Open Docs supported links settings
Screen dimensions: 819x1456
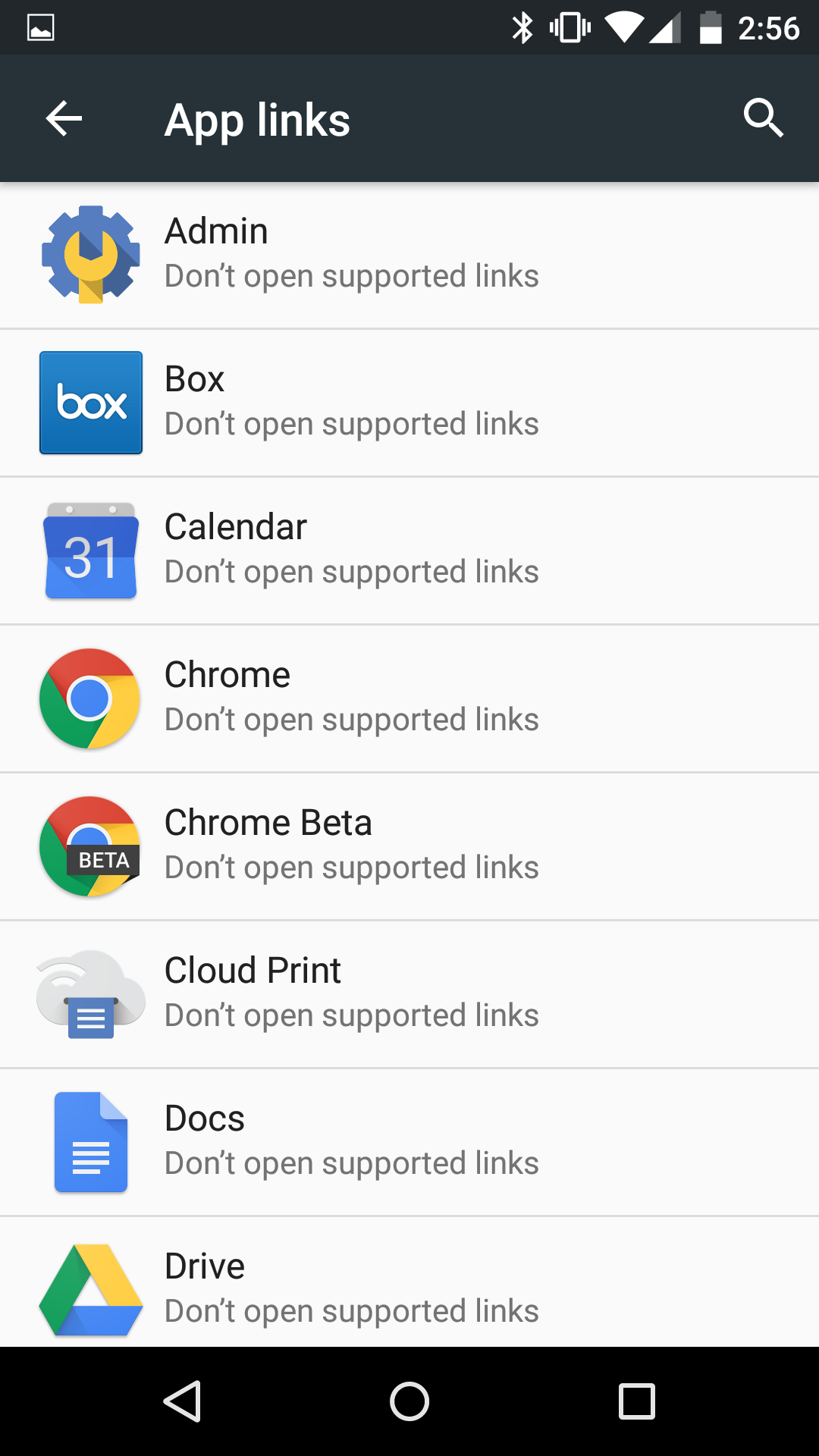click(x=409, y=1141)
